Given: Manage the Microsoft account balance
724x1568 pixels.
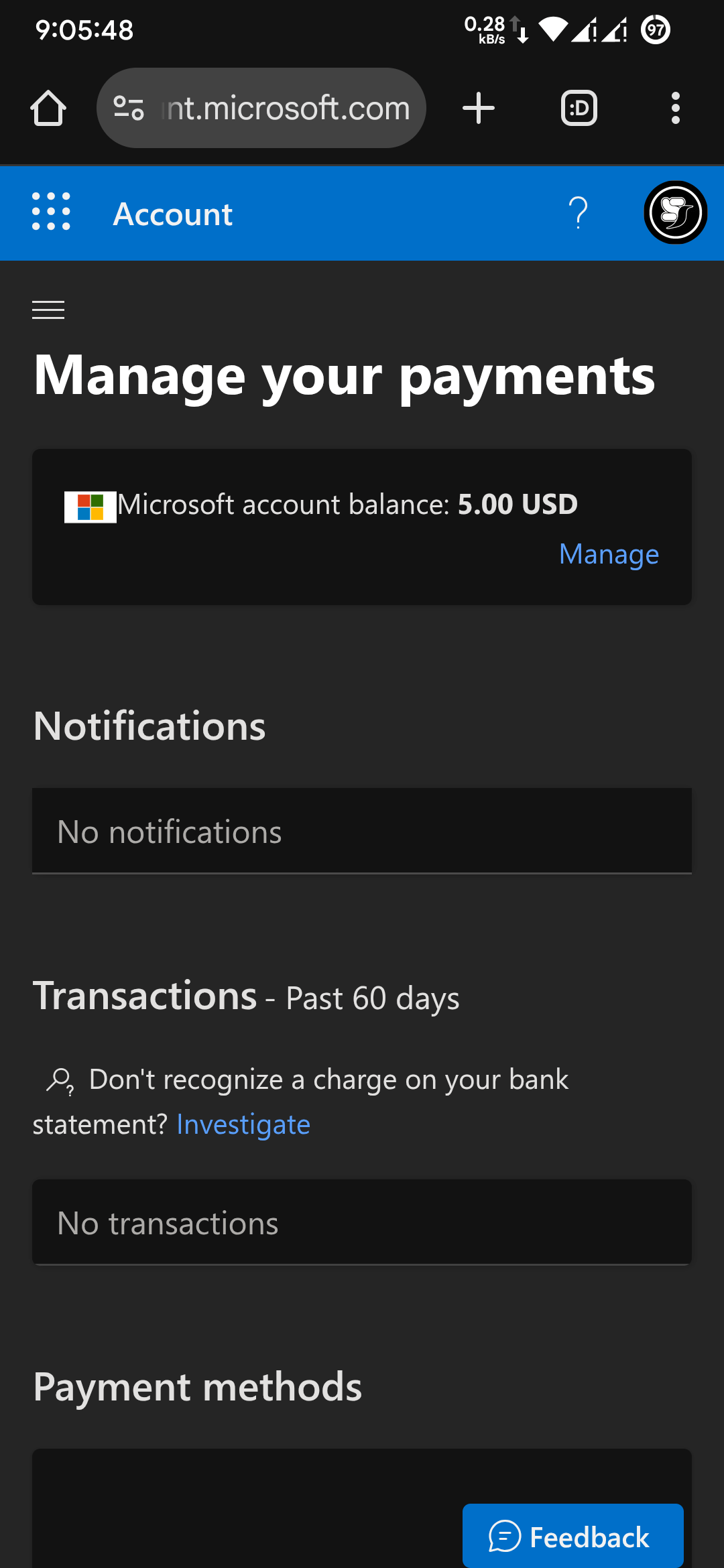Looking at the screenshot, I should click(x=609, y=554).
